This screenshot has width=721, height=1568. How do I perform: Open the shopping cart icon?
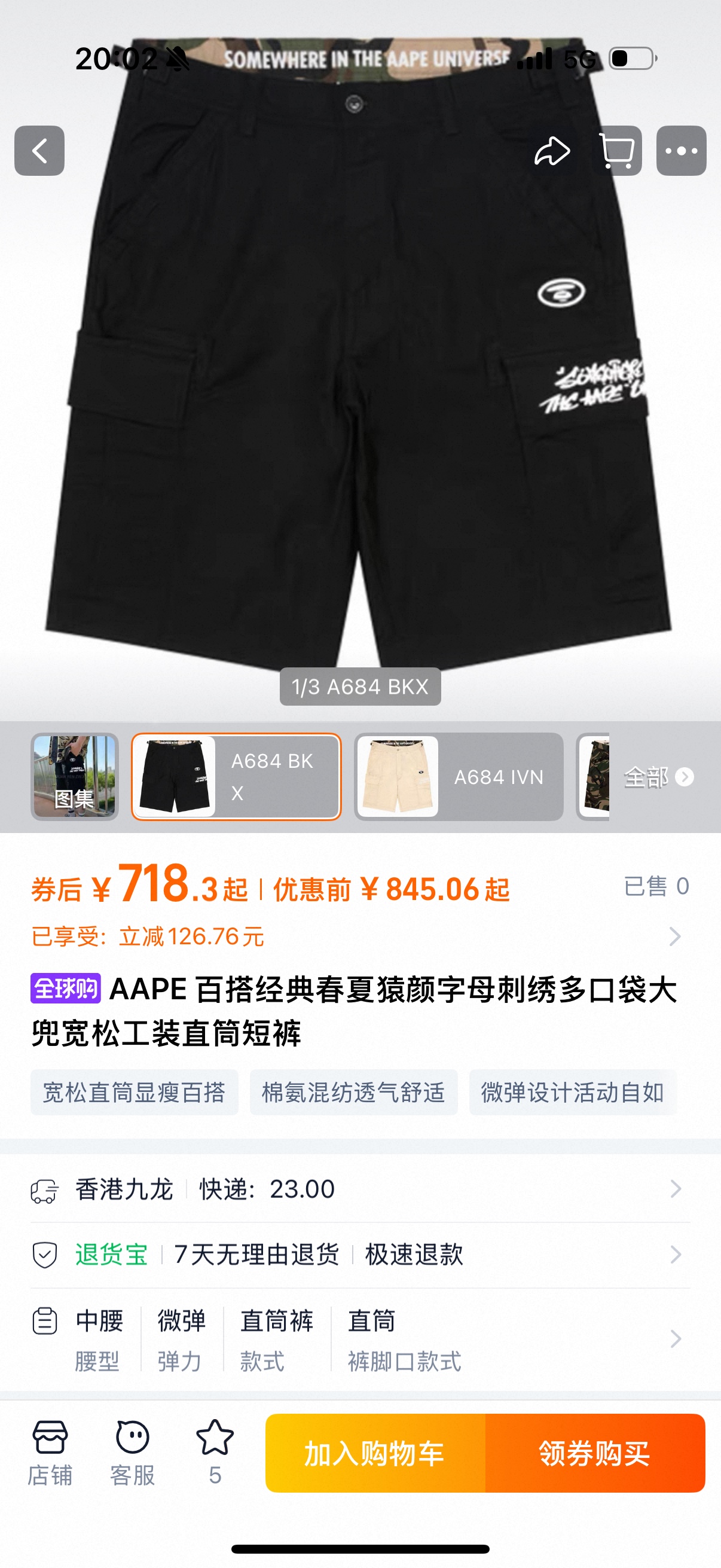click(617, 151)
